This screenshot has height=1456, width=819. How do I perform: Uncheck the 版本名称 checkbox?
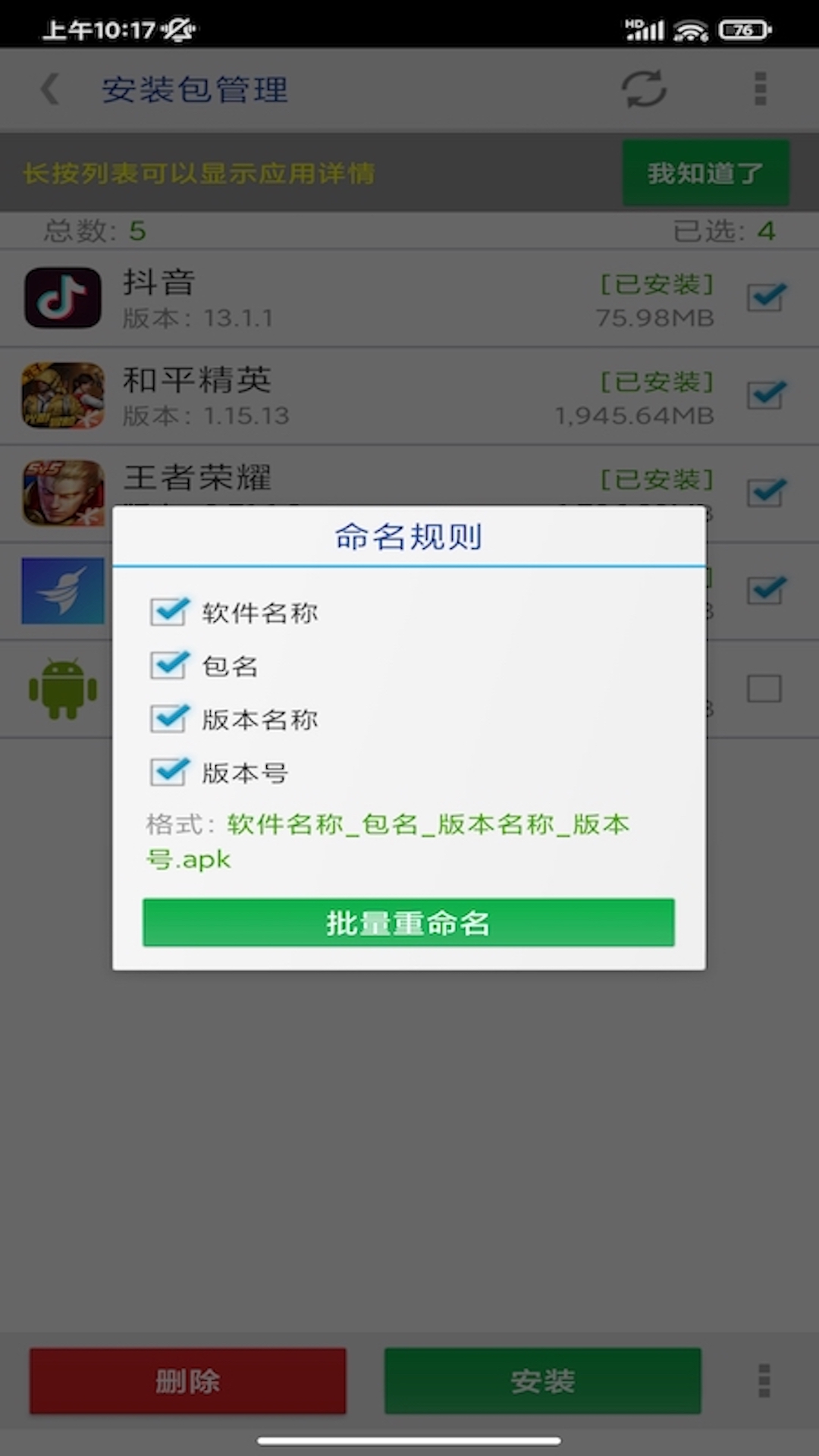tap(168, 719)
